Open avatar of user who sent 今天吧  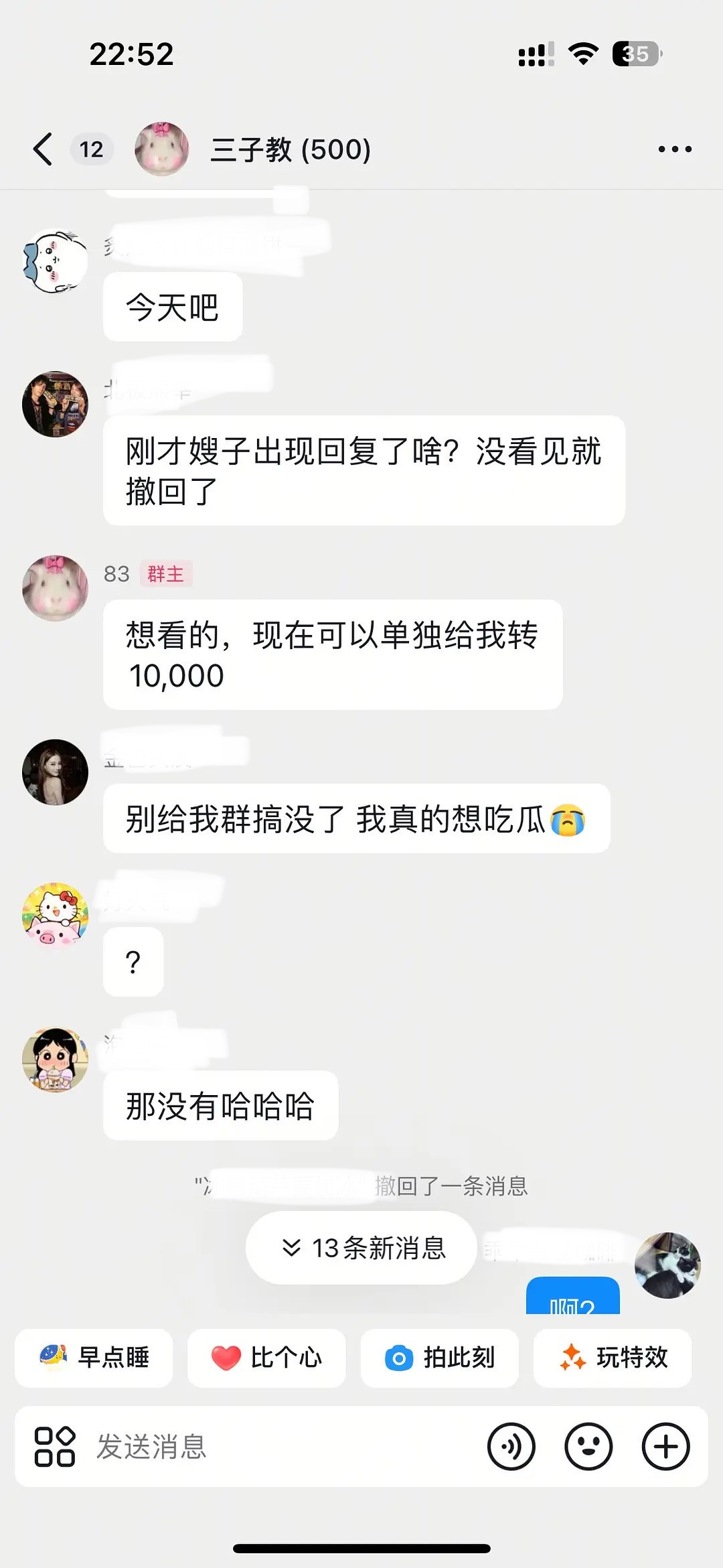pyautogui.click(x=55, y=261)
